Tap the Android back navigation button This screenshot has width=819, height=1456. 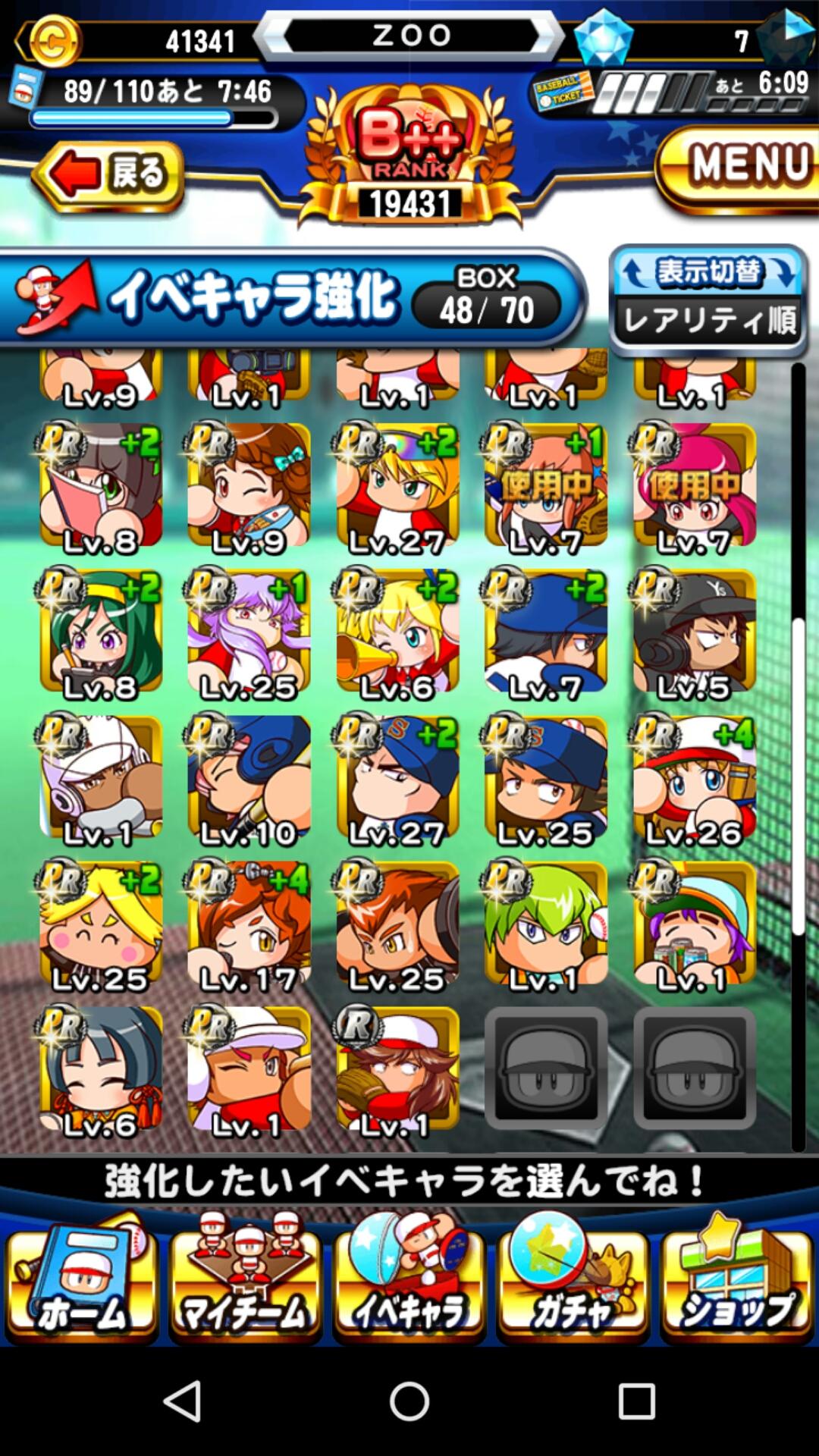pyautogui.click(x=183, y=1401)
